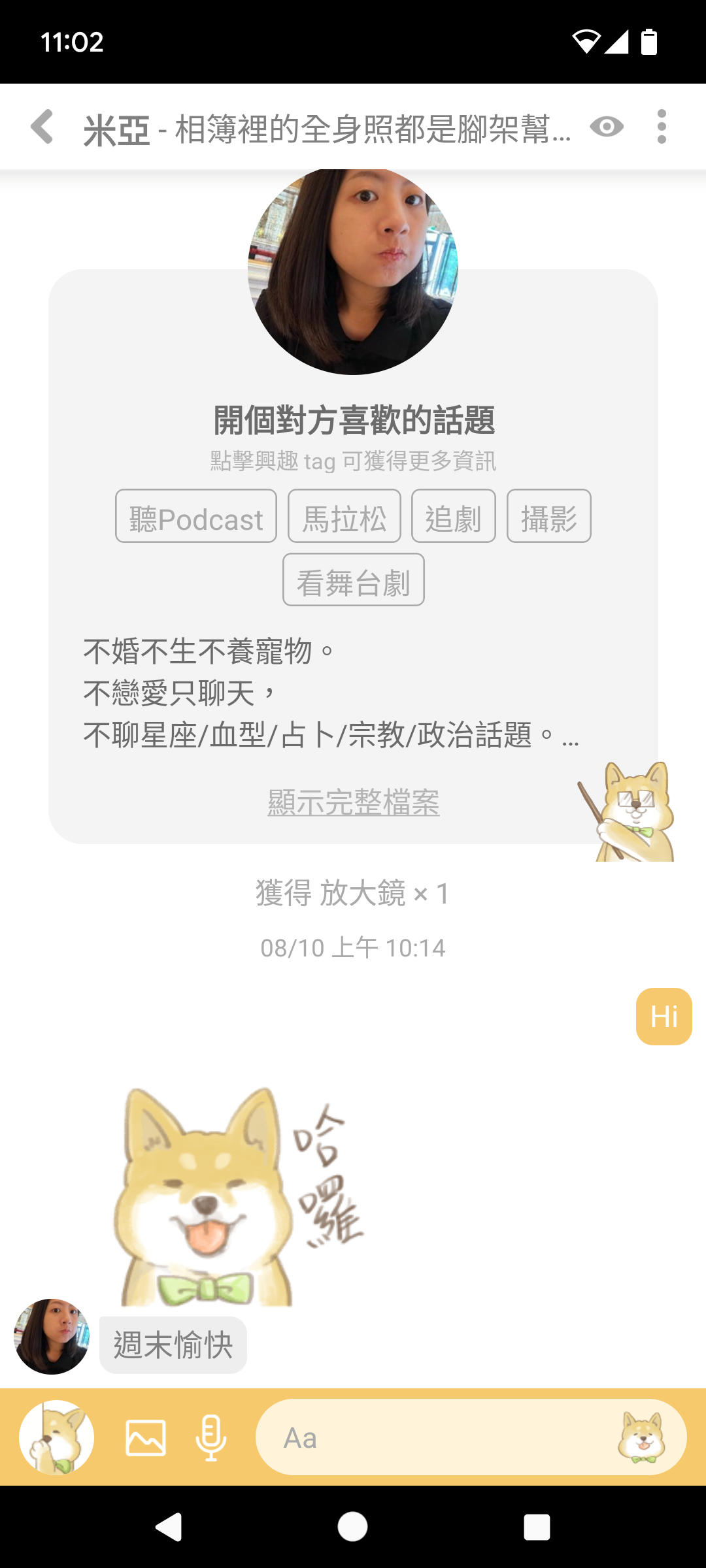Tap the 看舞台劇 interest tag

354,580
